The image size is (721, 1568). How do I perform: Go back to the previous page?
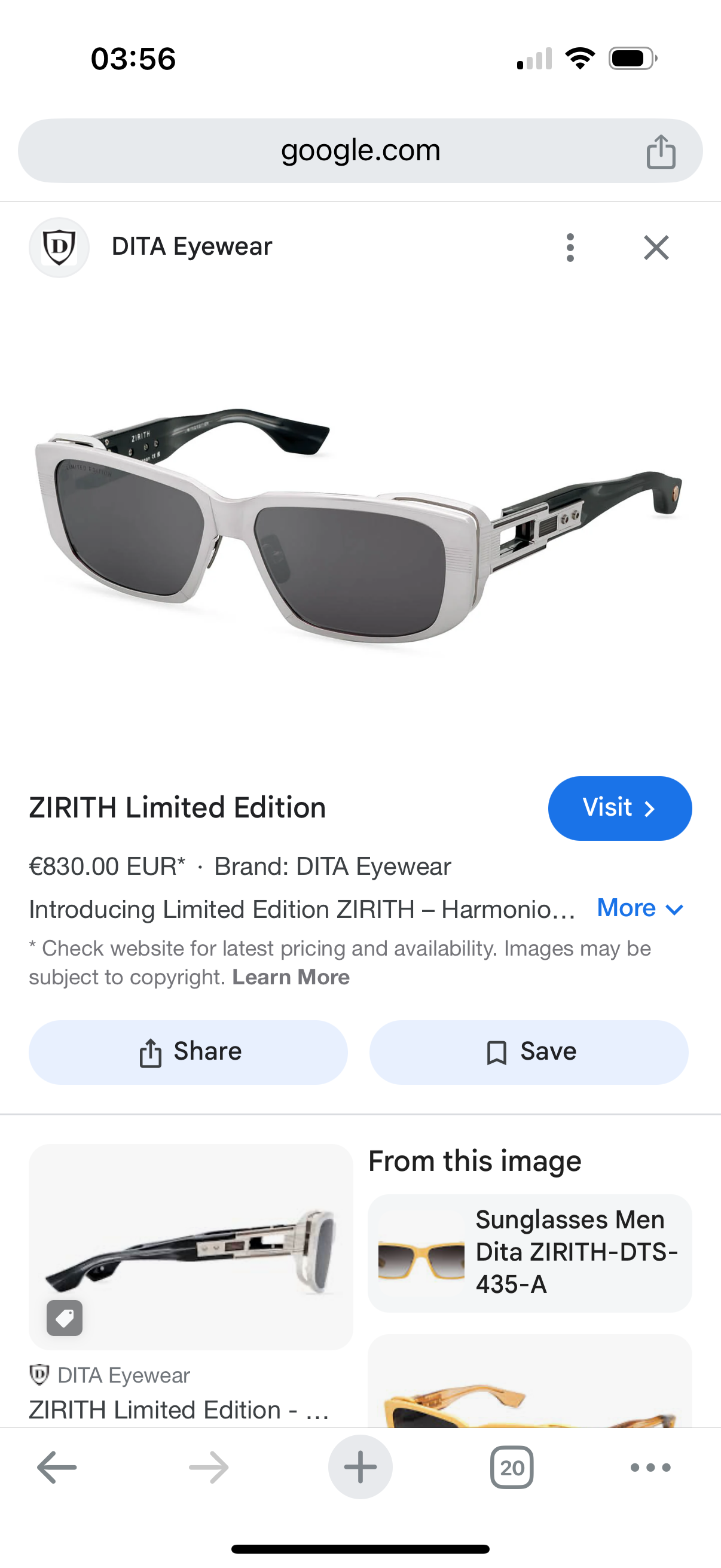[57, 1468]
